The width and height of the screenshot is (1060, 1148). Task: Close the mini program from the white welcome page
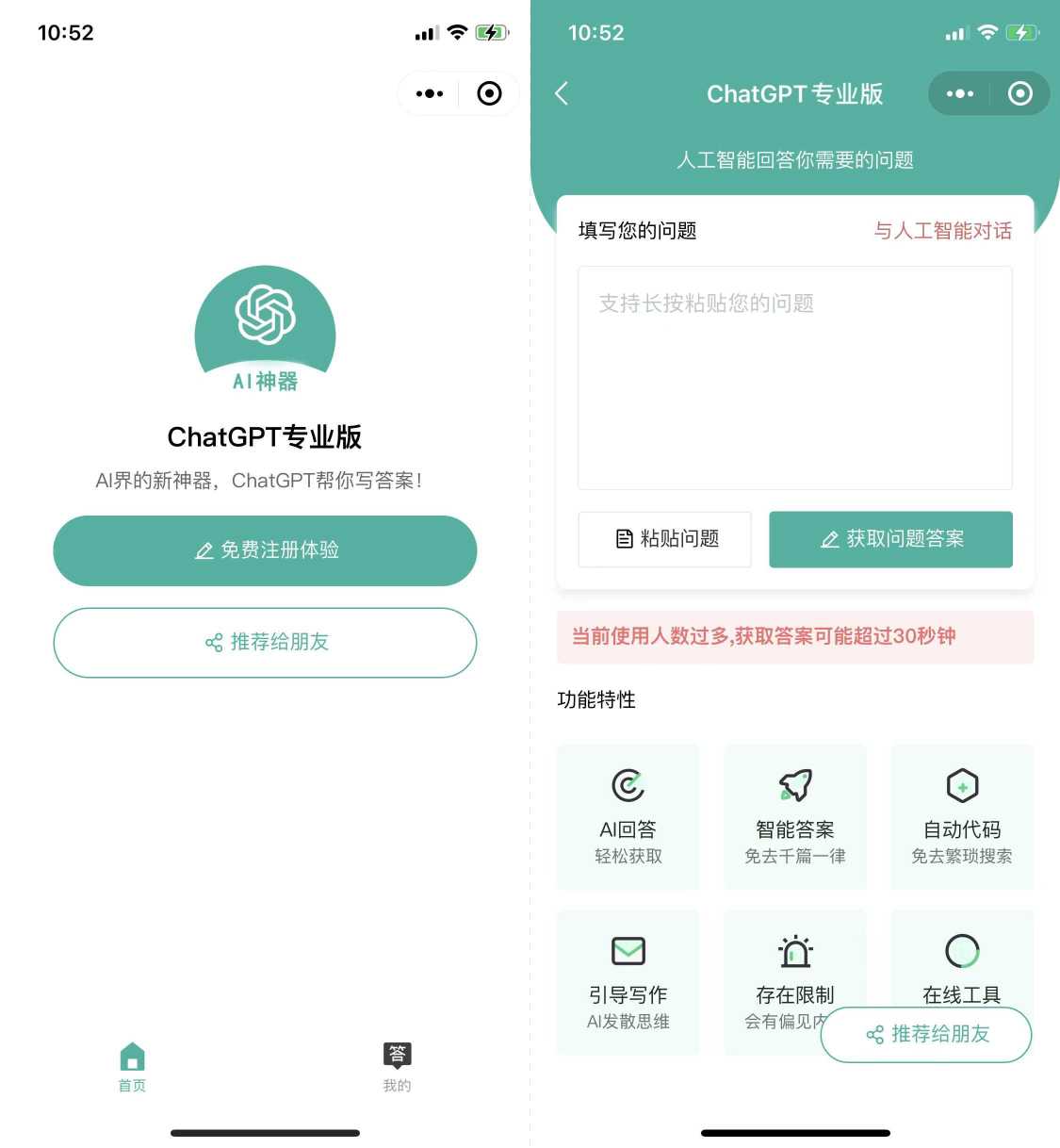coord(489,93)
